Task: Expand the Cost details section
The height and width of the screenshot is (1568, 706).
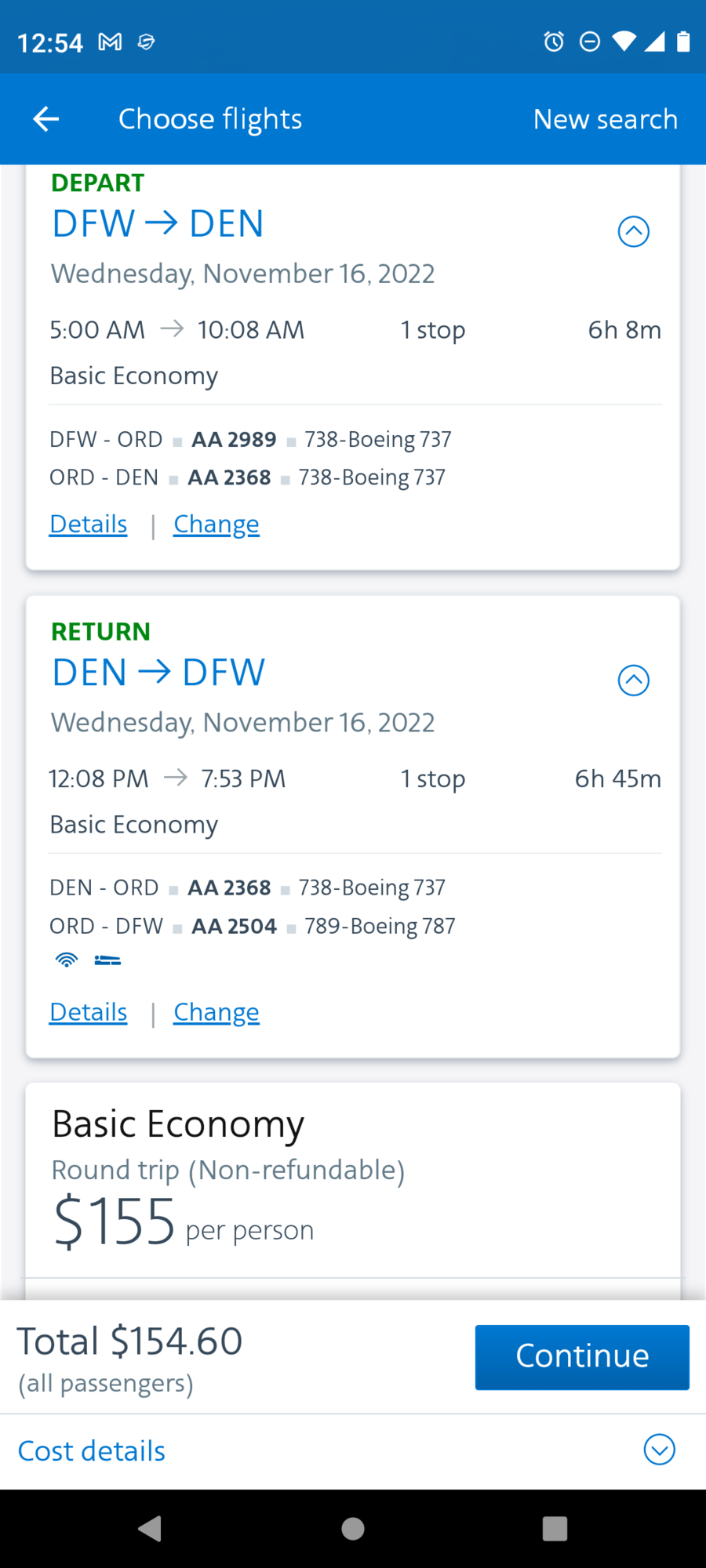Action: [x=659, y=1450]
